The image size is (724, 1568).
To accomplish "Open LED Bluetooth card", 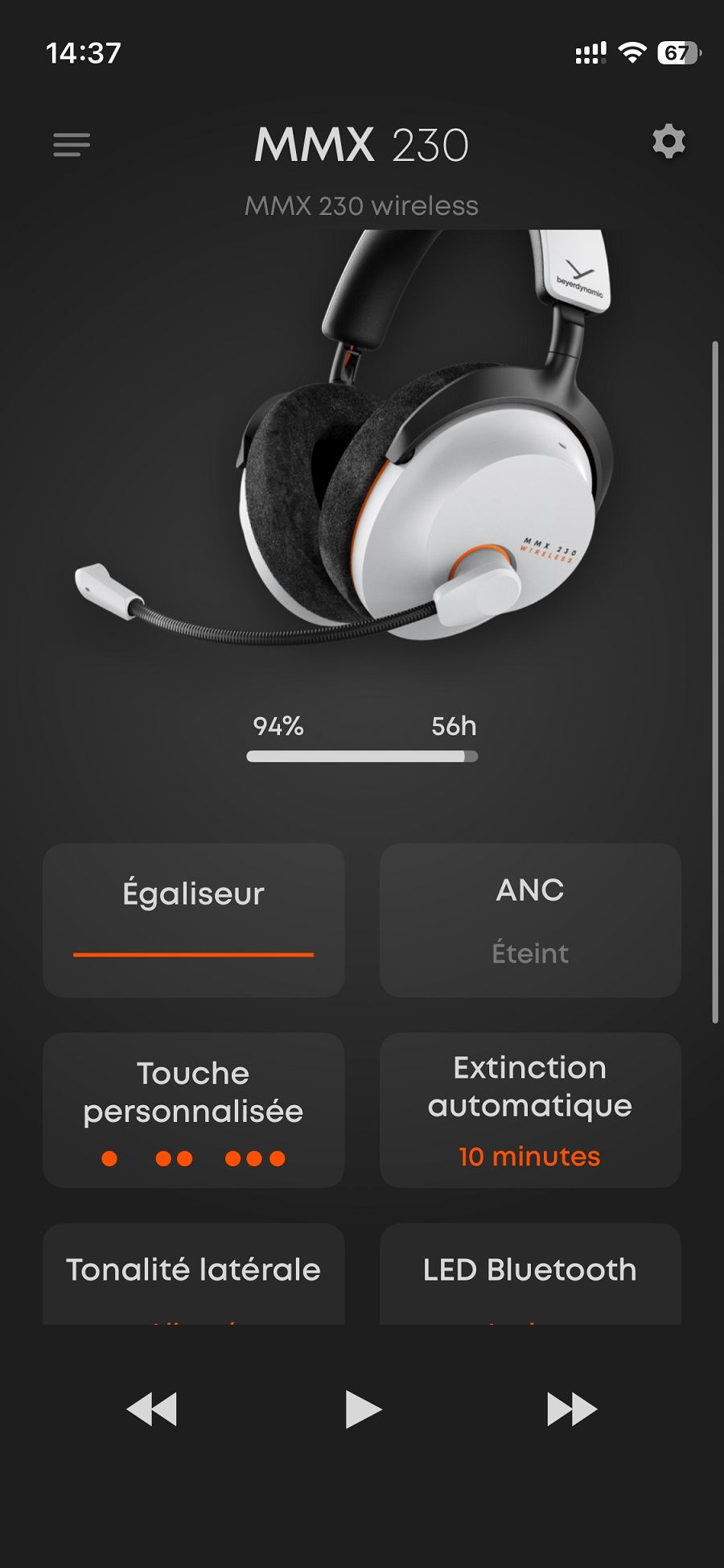I will [530, 1273].
